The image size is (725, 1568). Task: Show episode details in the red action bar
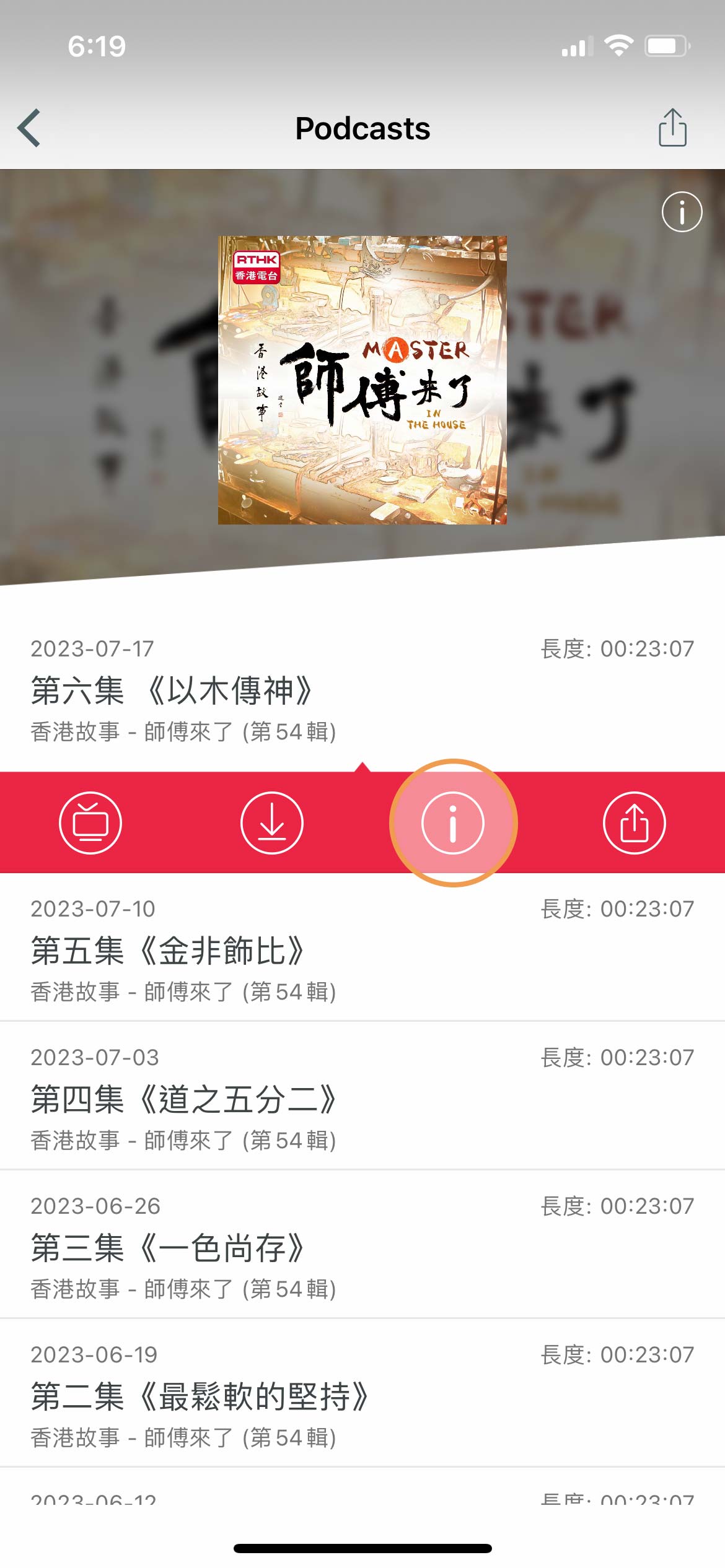[453, 823]
